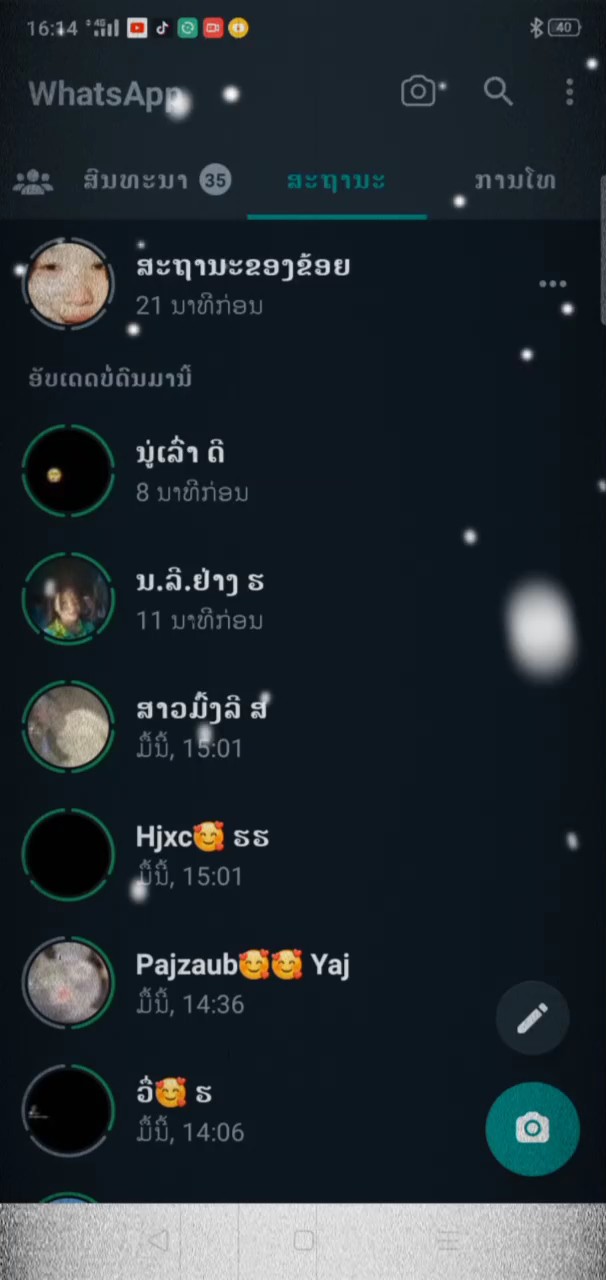The height and width of the screenshot is (1280, 606).
Task: View the status from ນ.ລິ.ຢ່າງ ຮ
Action: point(200,599)
